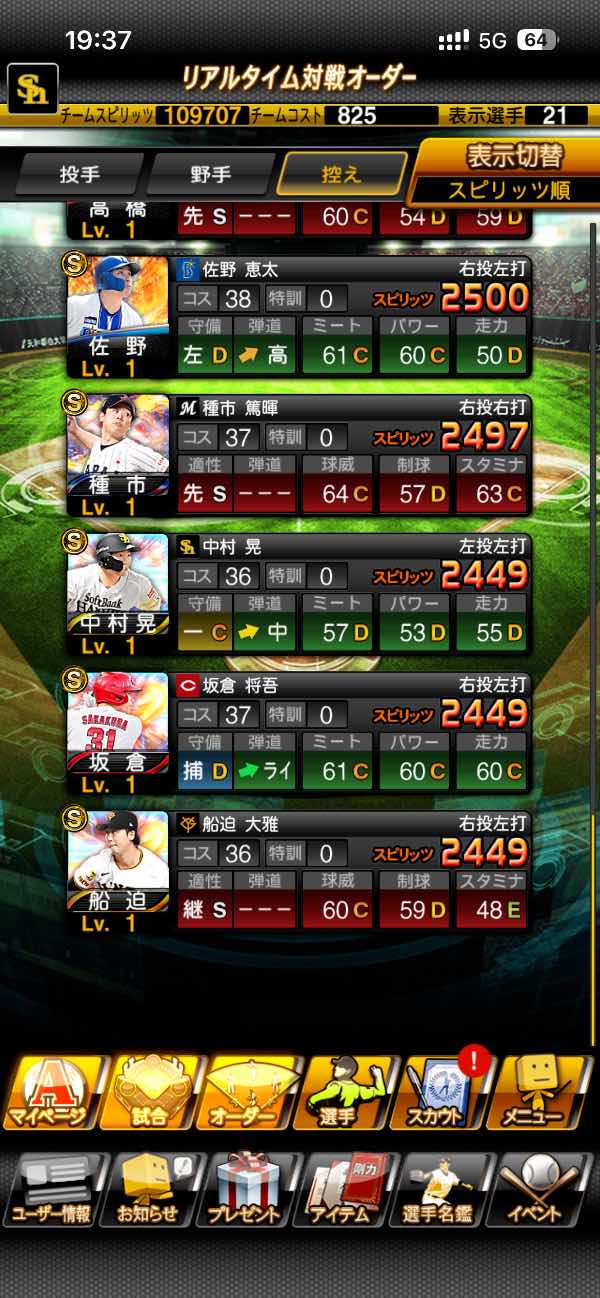This screenshot has width=600, height=1298.
Task: Open the 選手 menu
Action: pyautogui.click(x=347, y=1092)
